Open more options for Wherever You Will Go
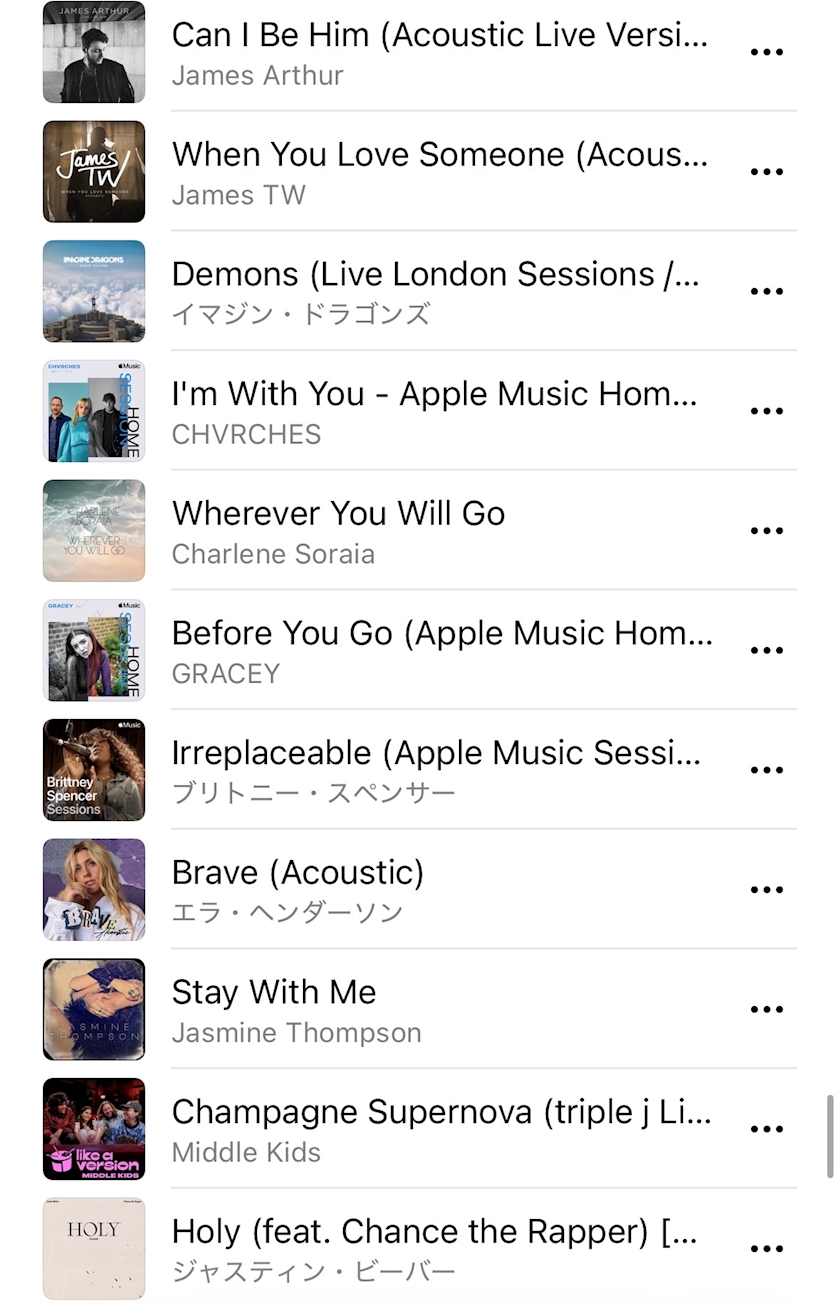Screen dimensions: 840x1305 click(x=766, y=531)
